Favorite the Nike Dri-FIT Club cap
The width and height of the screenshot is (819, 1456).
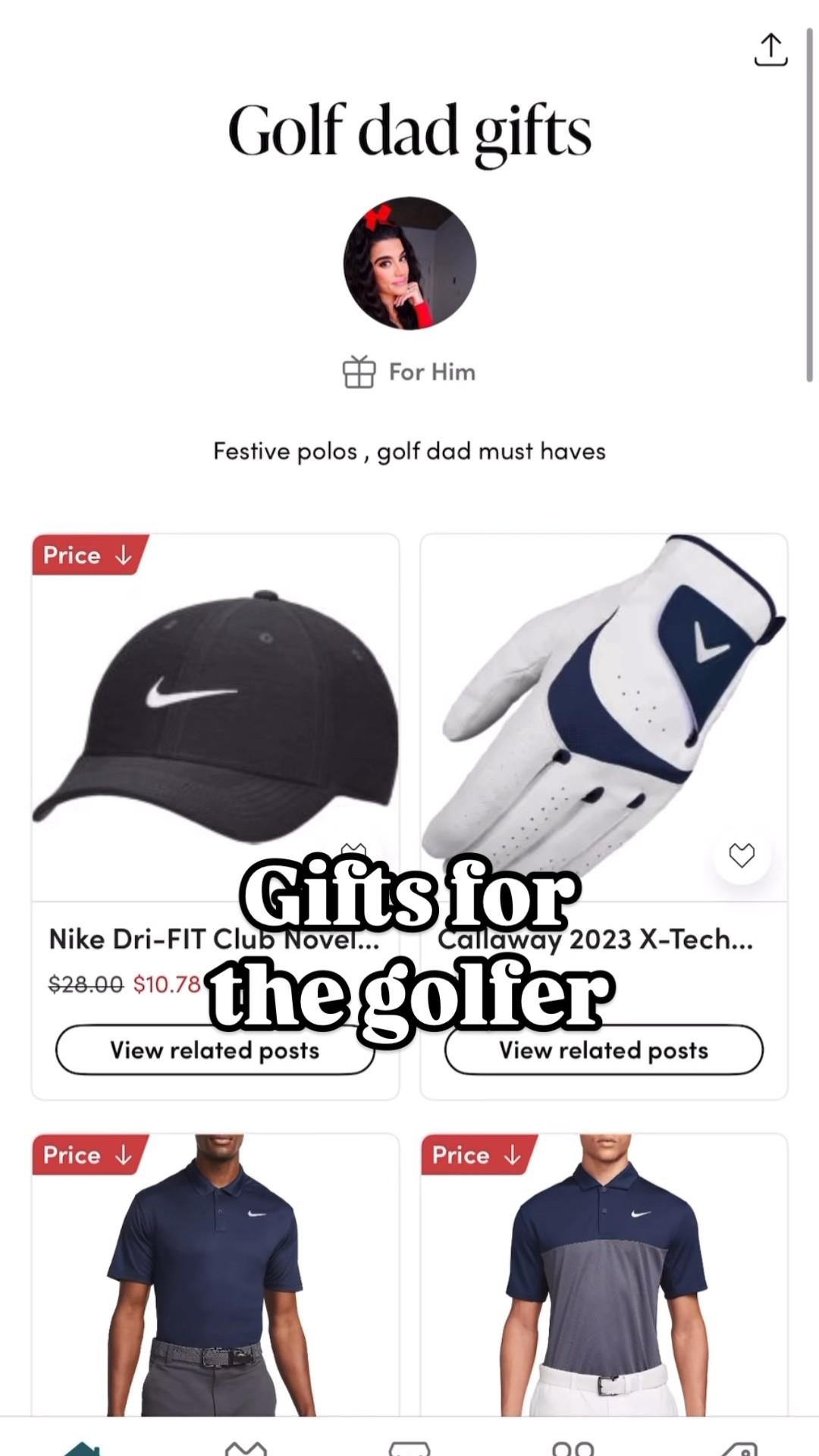[352, 855]
